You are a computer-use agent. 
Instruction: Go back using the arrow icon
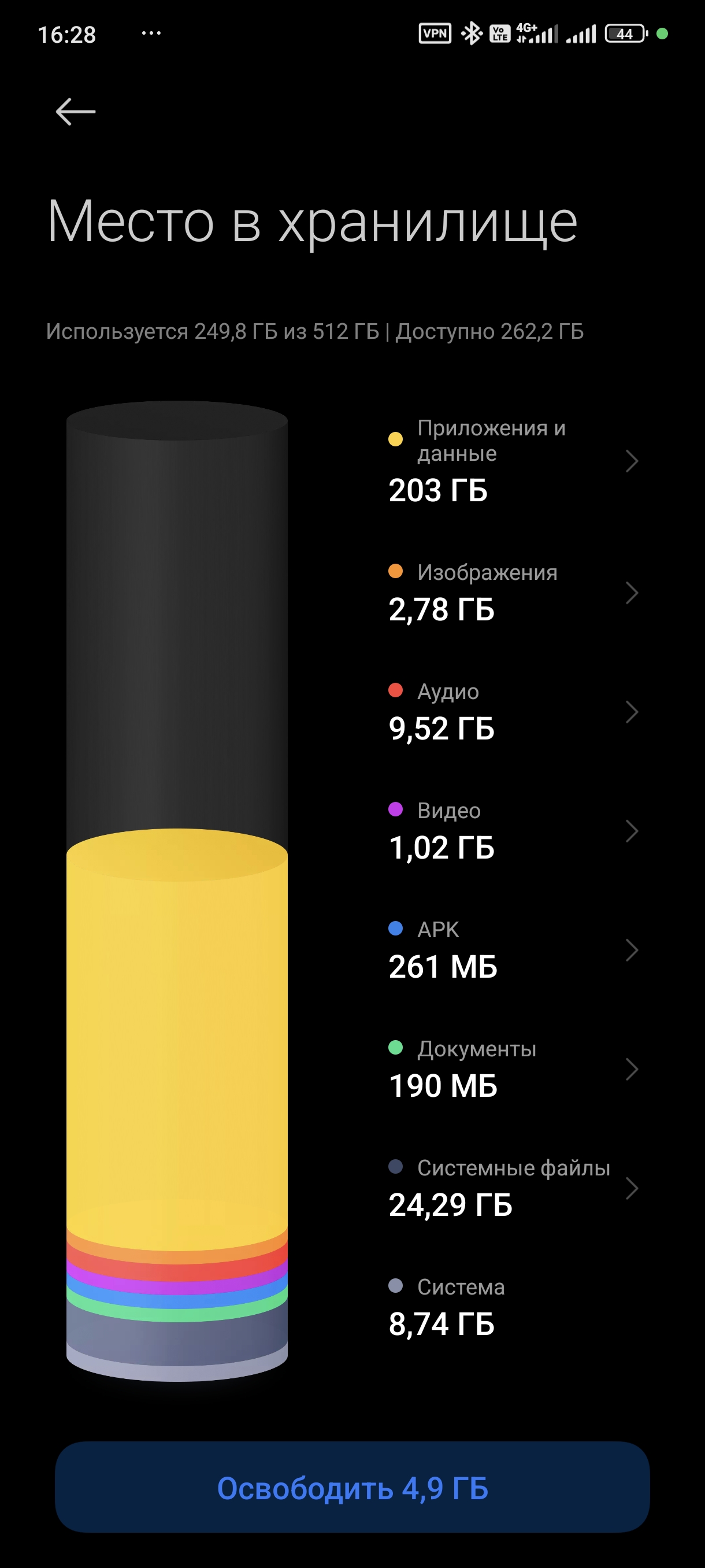pos(76,112)
